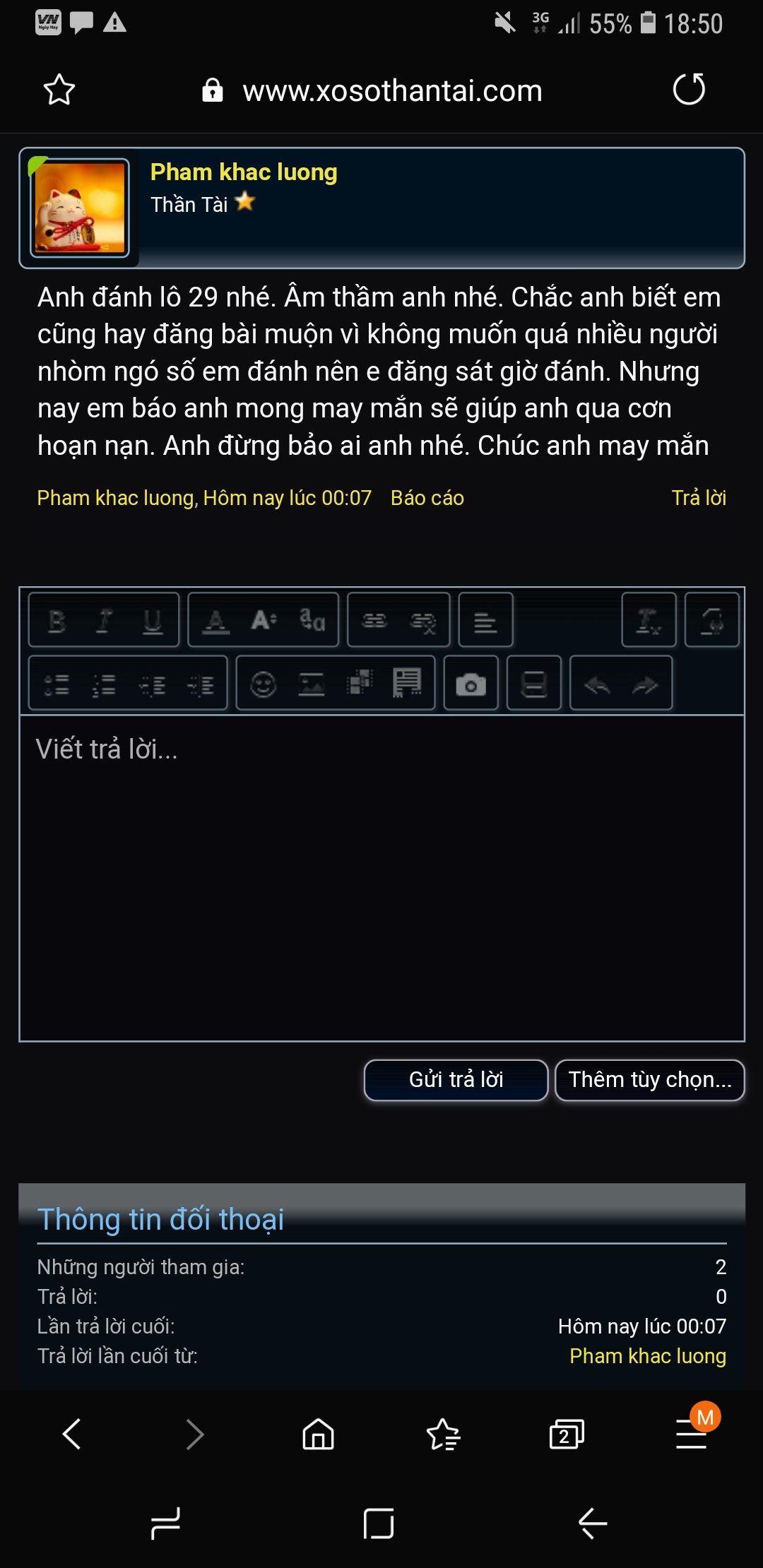Focus the Viết trả lời text area
Image resolution: width=763 pixels, height=1568 pixels.
coord(381,876)
